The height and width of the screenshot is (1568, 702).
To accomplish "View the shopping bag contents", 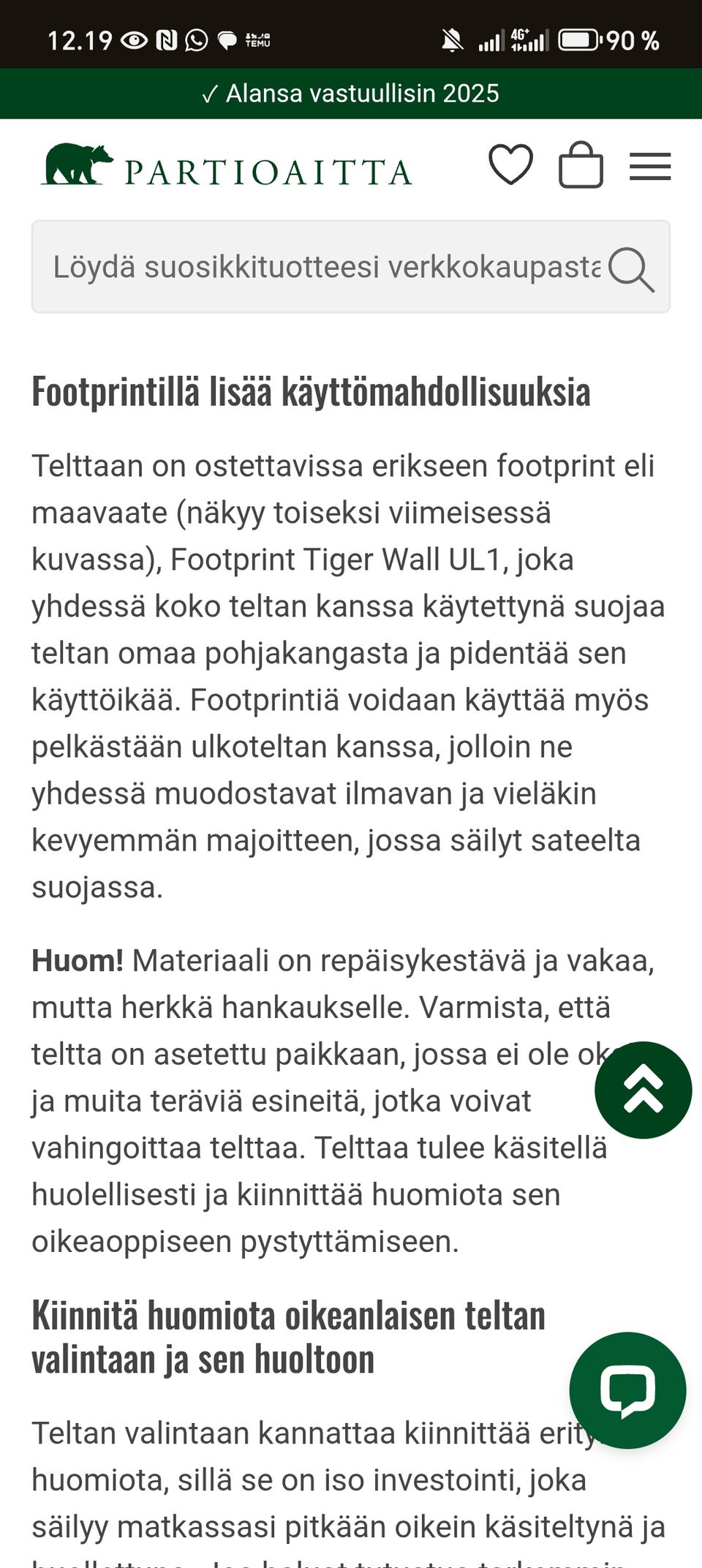I will (581, 167).
